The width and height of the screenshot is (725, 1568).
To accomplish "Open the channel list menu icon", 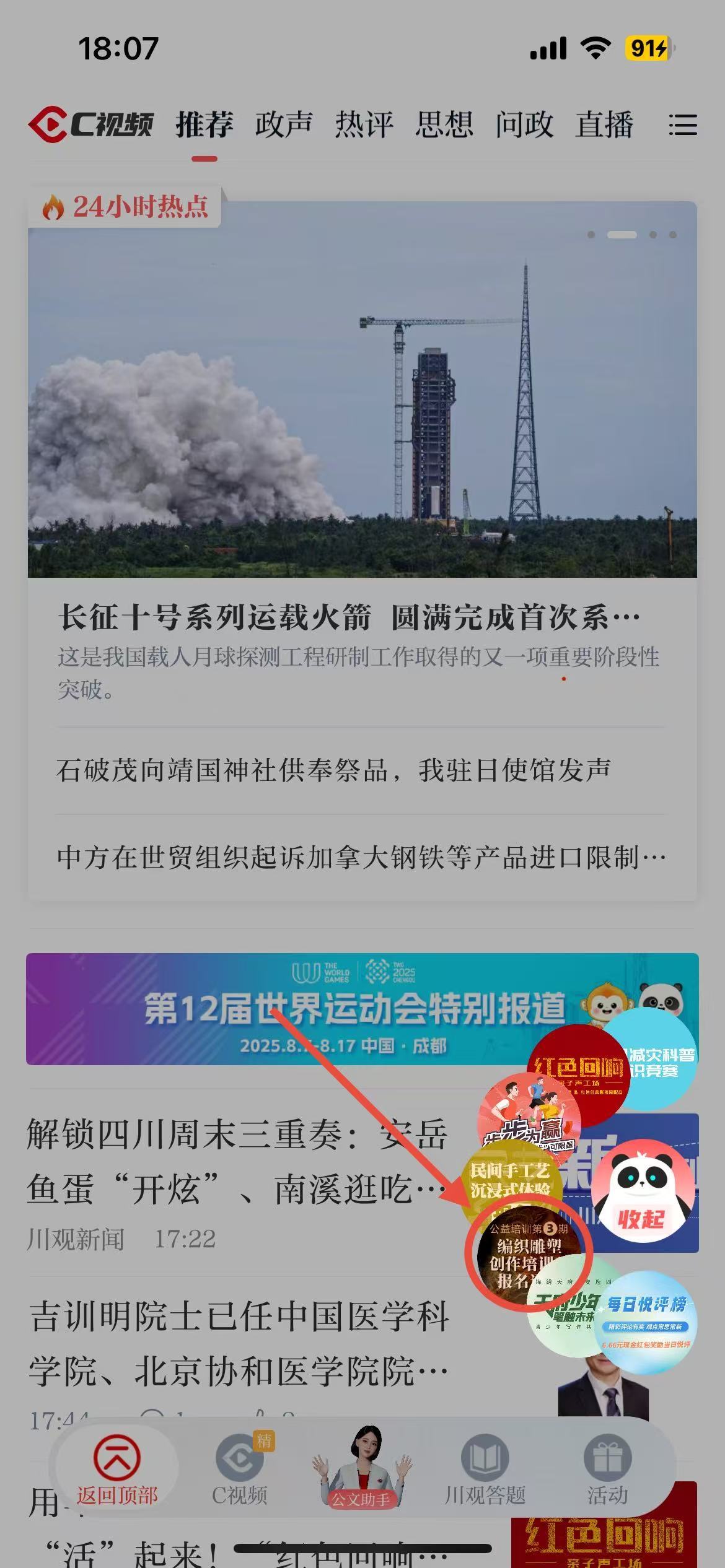I will point(682,124).
